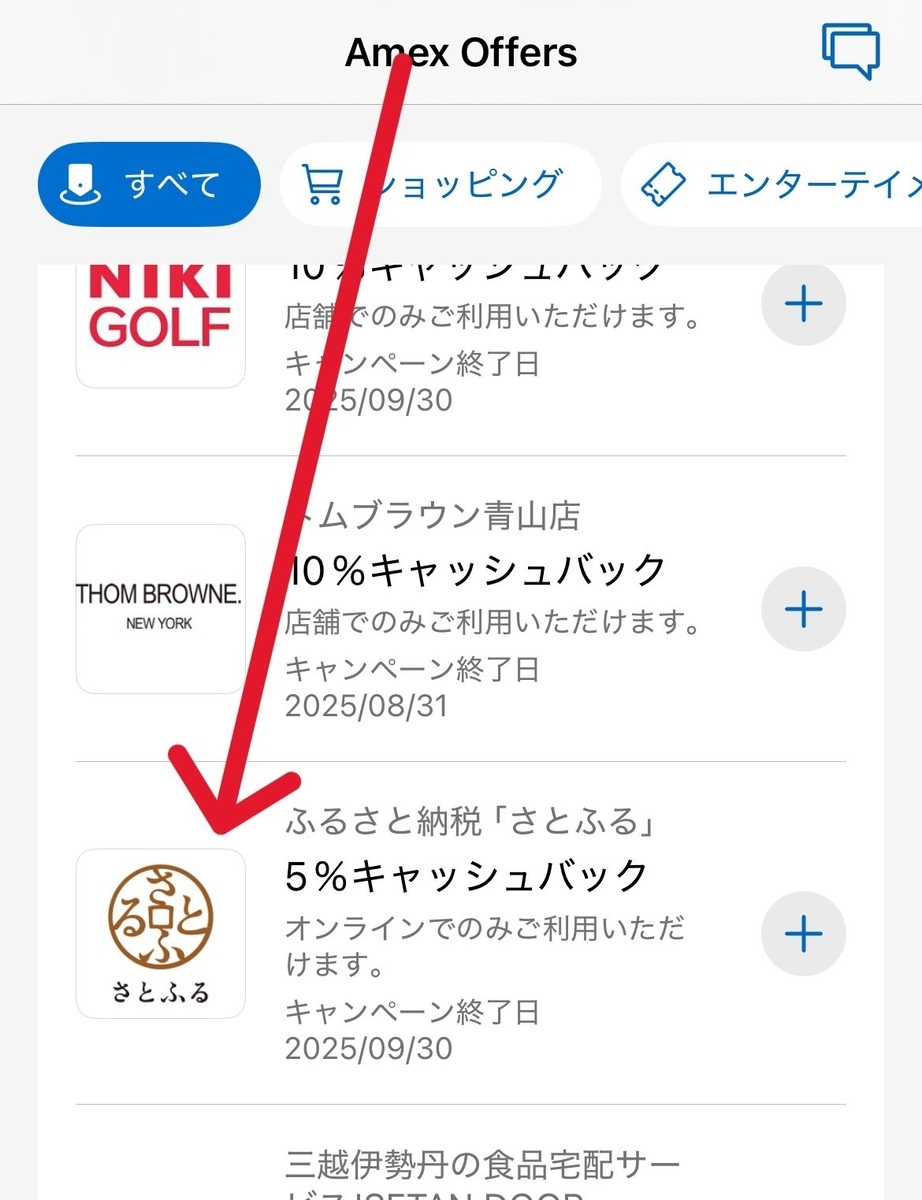Tap the さとふる merchant stamp logo

coord(160,932)
